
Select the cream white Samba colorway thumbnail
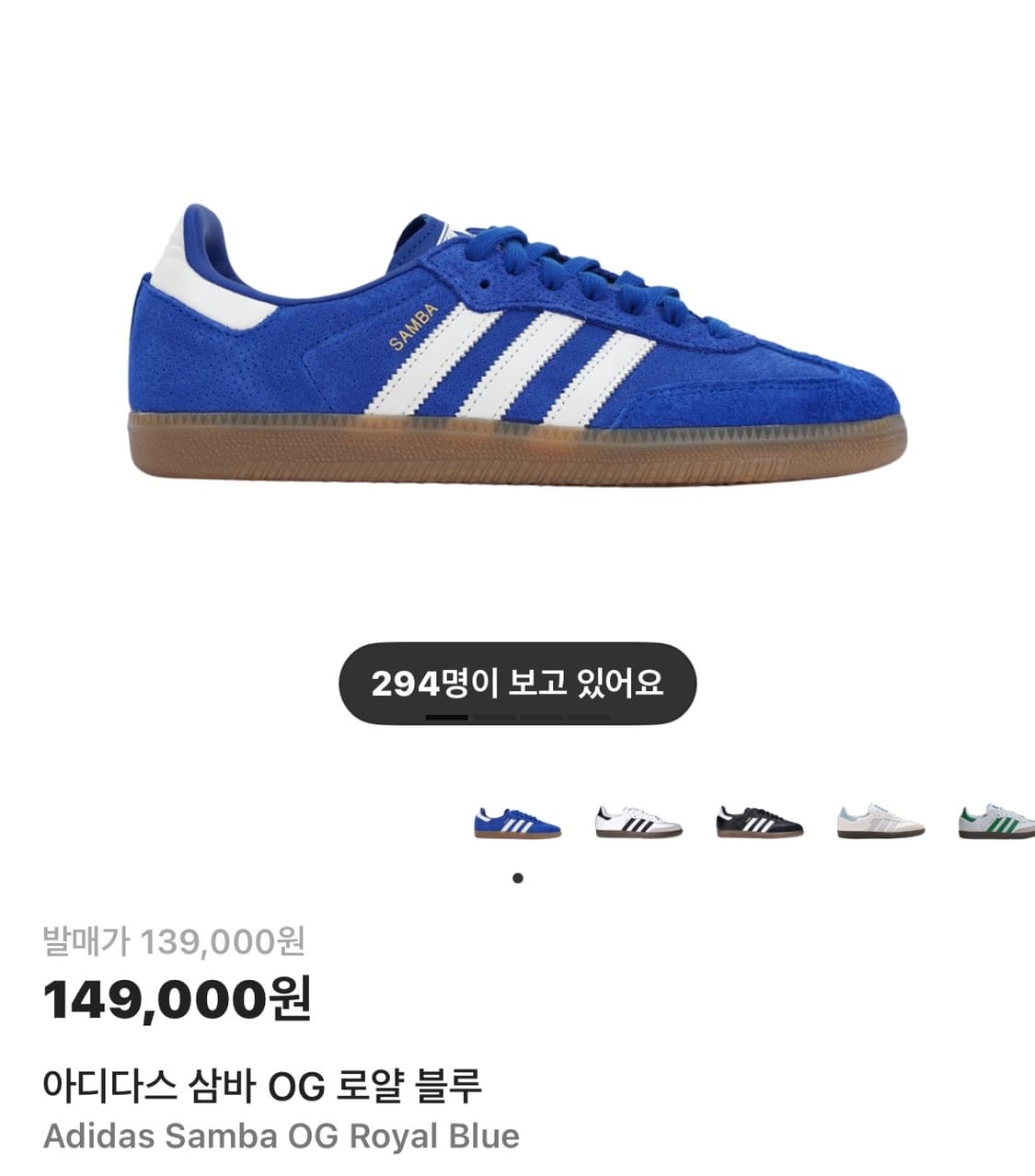click(x=870, y=822)
